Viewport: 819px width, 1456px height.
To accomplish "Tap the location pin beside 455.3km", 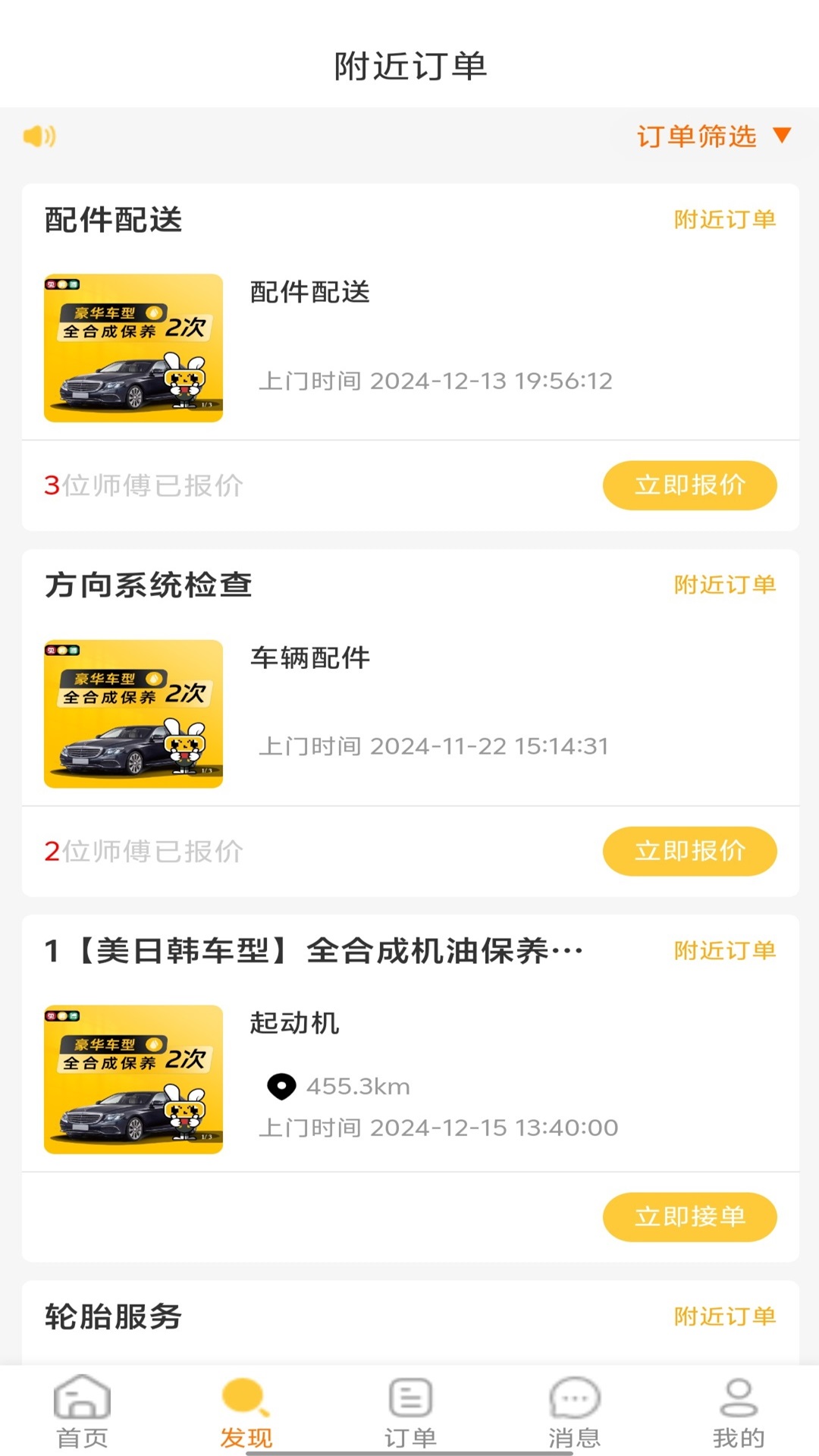I will [x=281, y=1086].
